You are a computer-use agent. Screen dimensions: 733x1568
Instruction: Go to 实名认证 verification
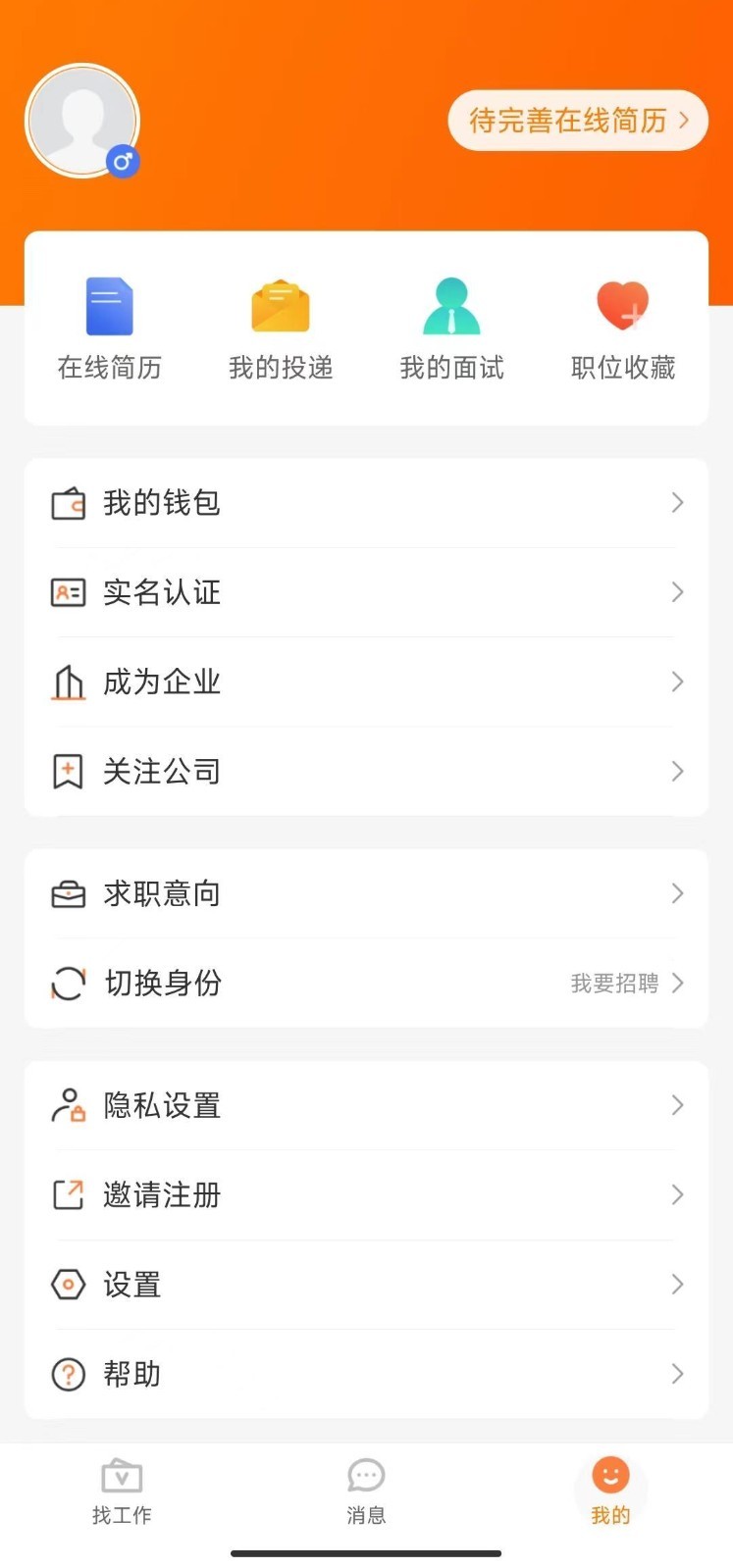[x=366, y=592]
